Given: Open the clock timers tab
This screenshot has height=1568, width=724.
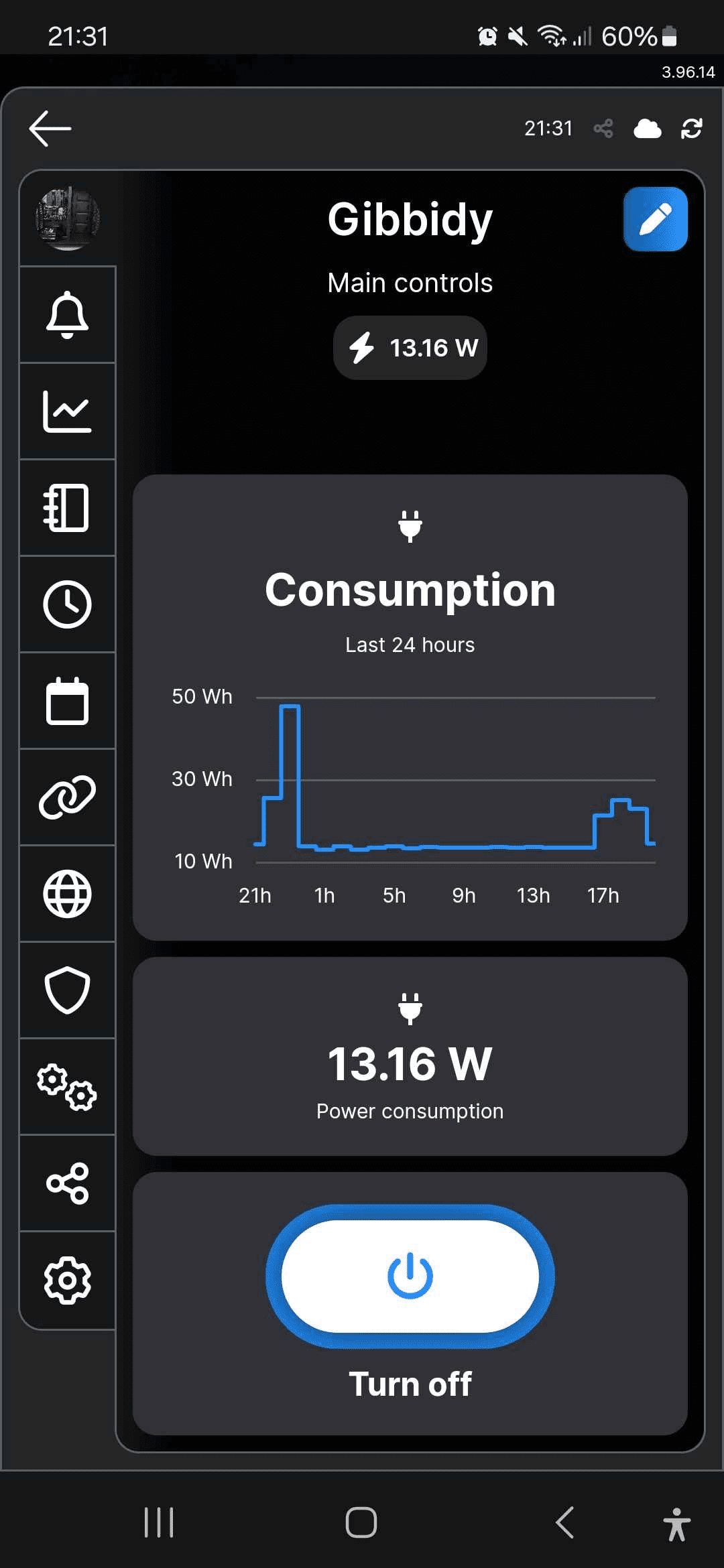Looking at the screenshot, I should (67, 604).
